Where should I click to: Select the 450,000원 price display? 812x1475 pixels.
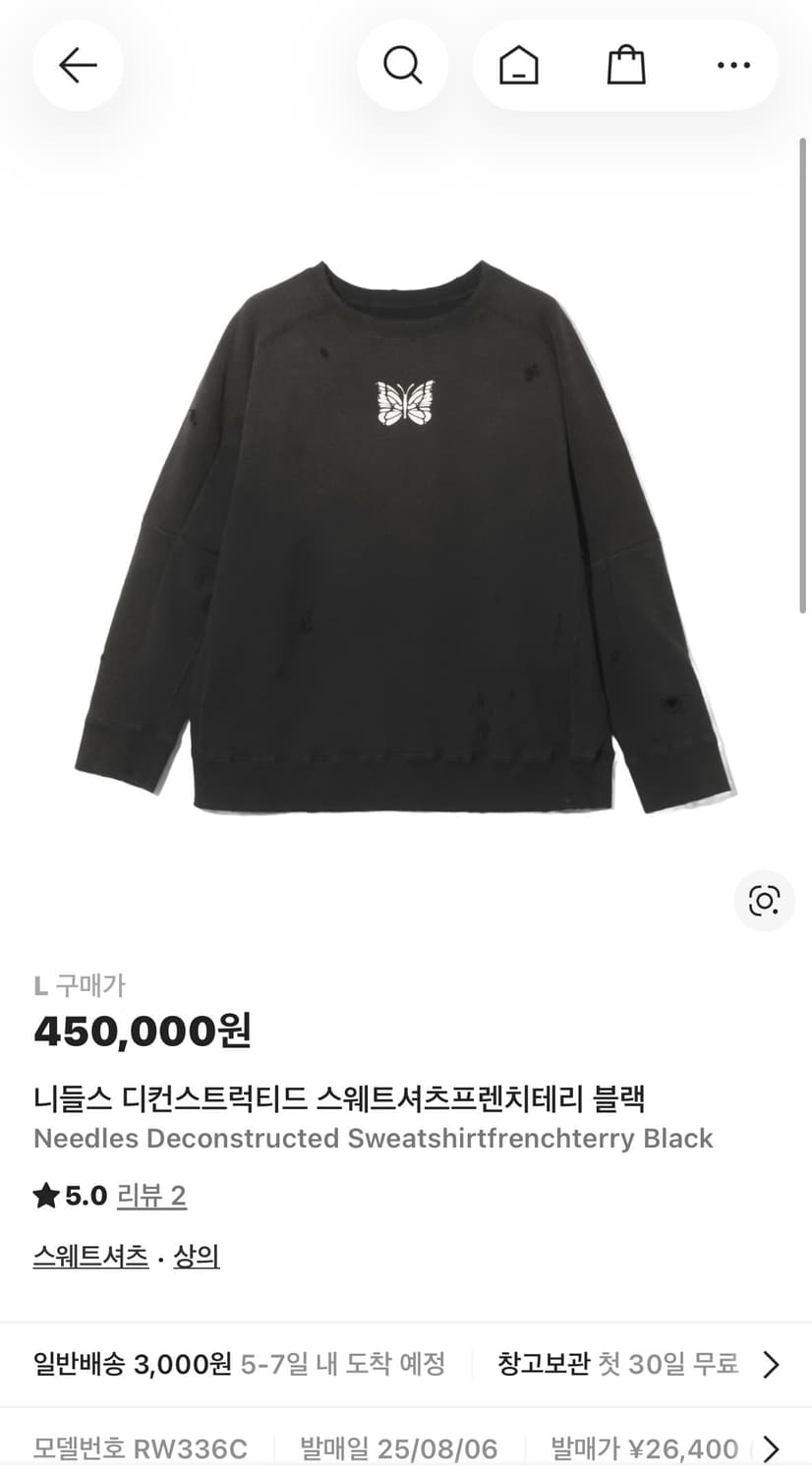pyautogui.click(x=141, y=1032)
